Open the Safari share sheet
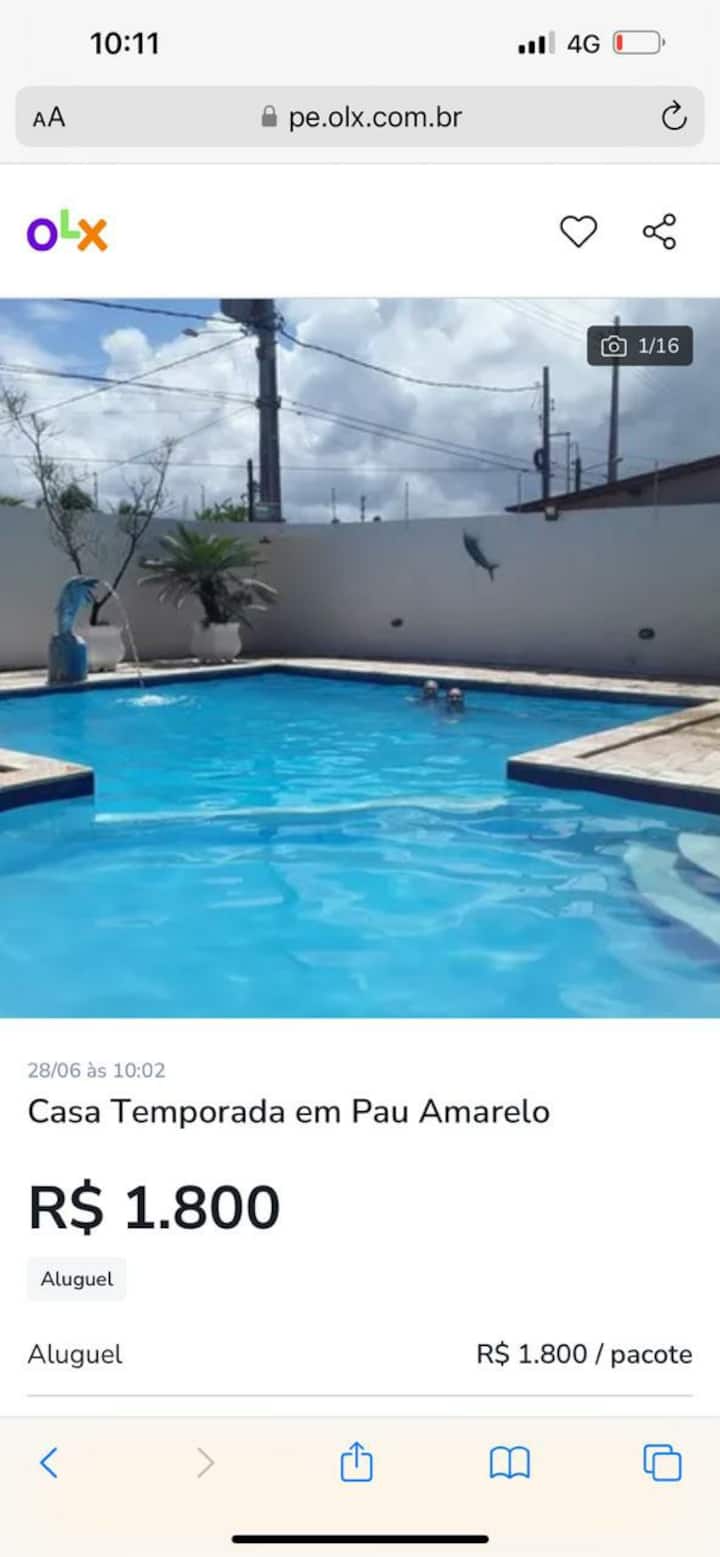Screen dimensions: 720x1557 (x=356, y=1463)
